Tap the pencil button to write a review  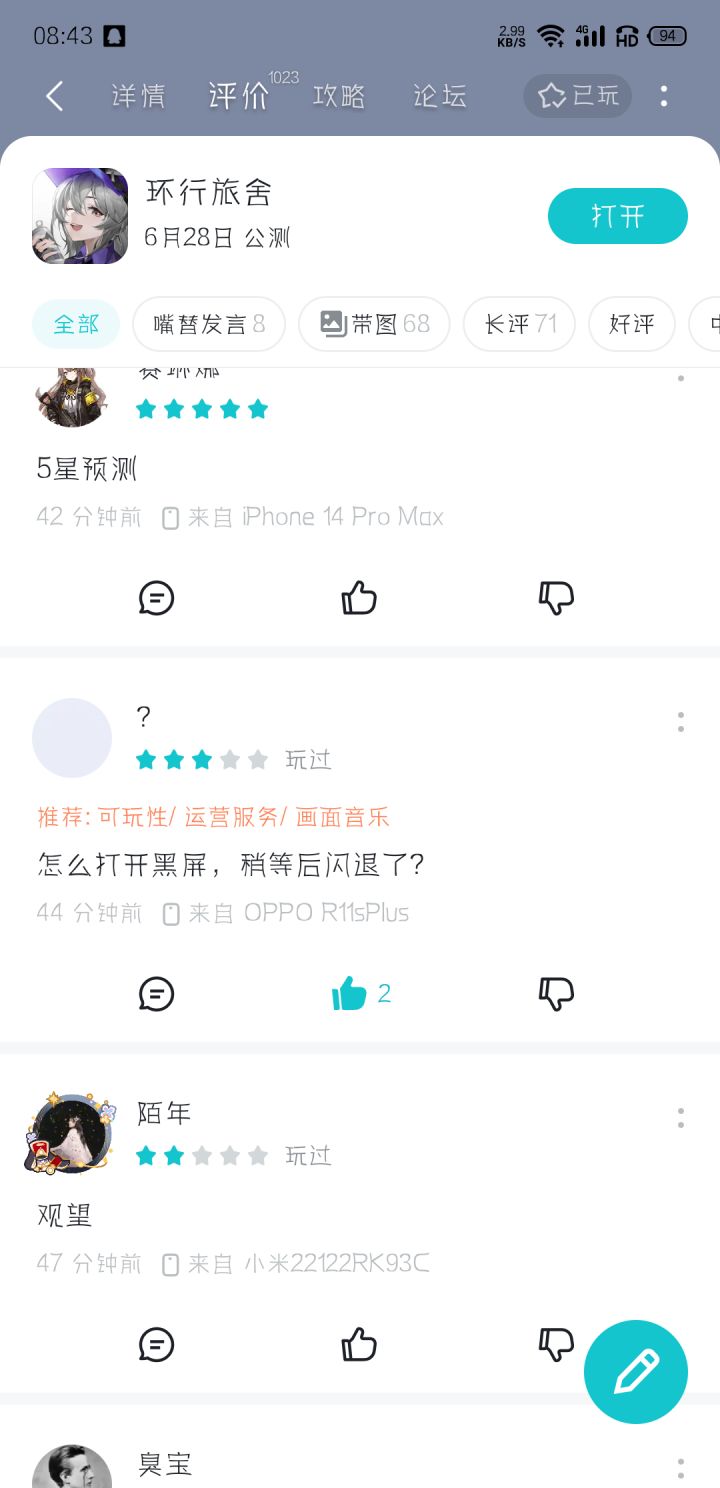pyautogui.click(x=635, y=1371)
